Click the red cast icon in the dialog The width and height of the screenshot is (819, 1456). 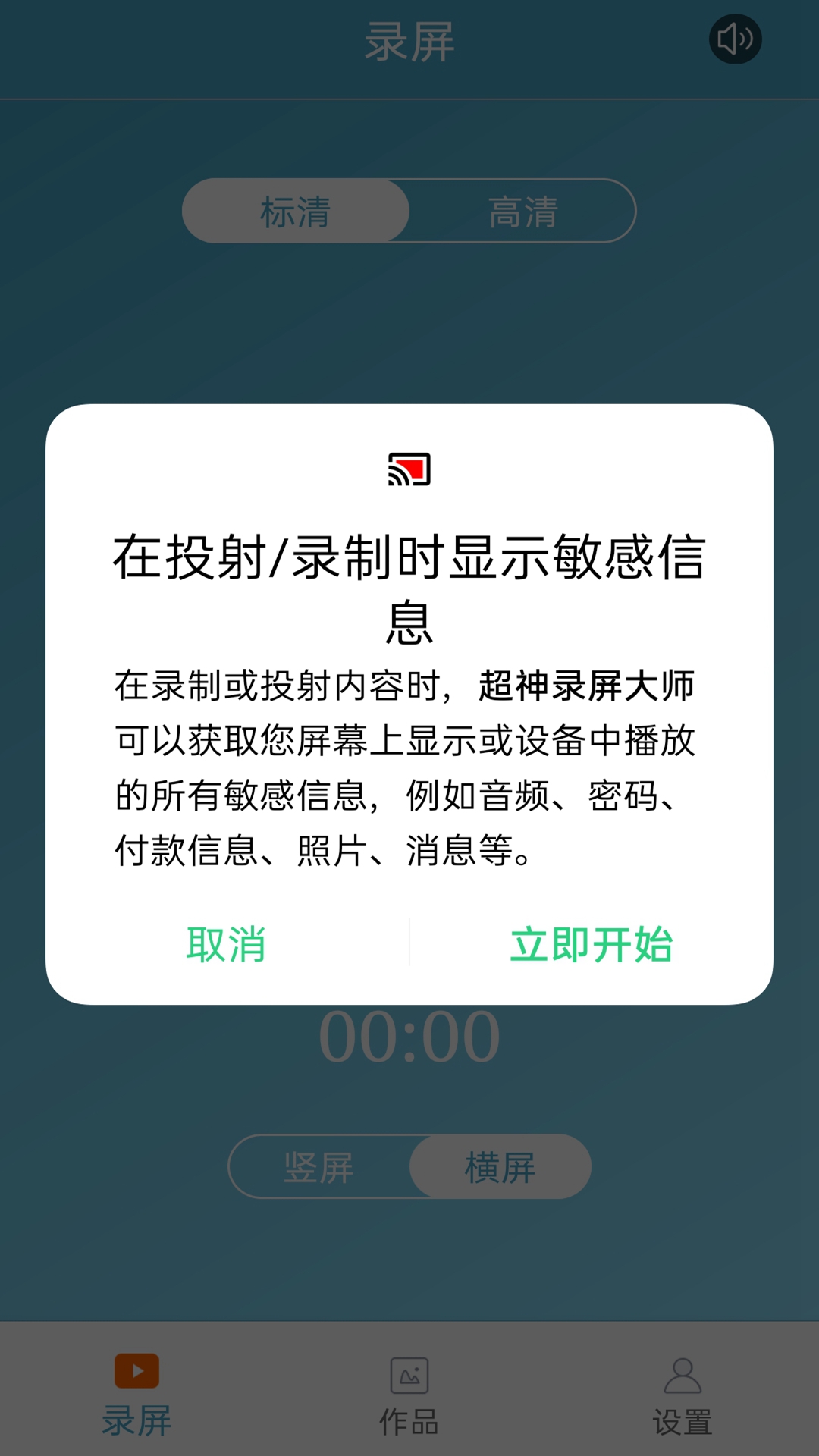click(x=409, y=469)
